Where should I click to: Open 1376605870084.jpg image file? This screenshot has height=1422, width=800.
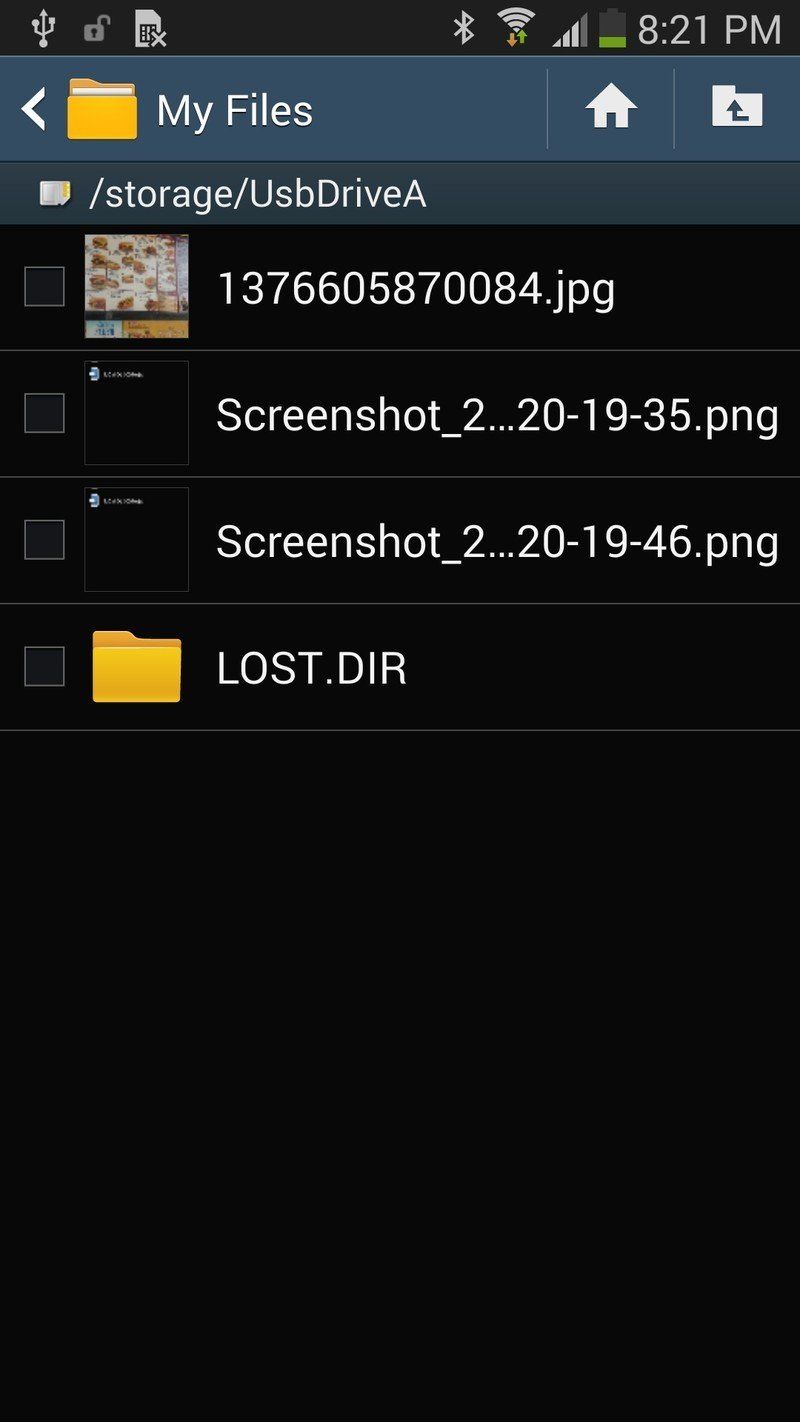coord(400,288)
